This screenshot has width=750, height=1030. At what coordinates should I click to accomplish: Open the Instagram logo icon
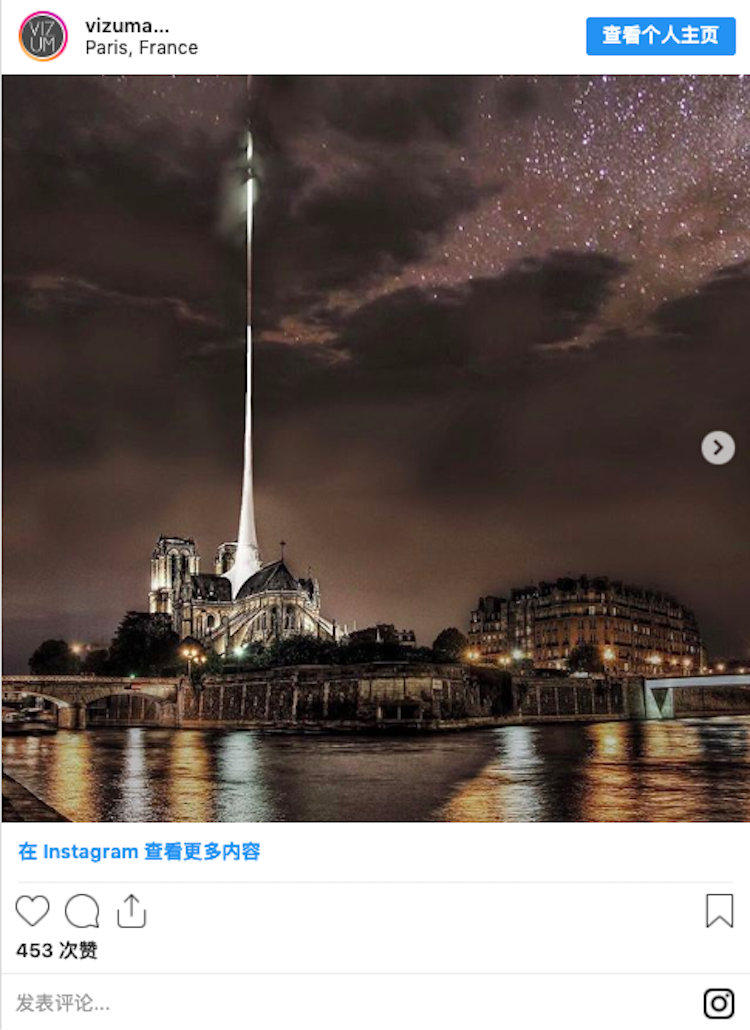pyautogui.click(x=718, y=1003)
